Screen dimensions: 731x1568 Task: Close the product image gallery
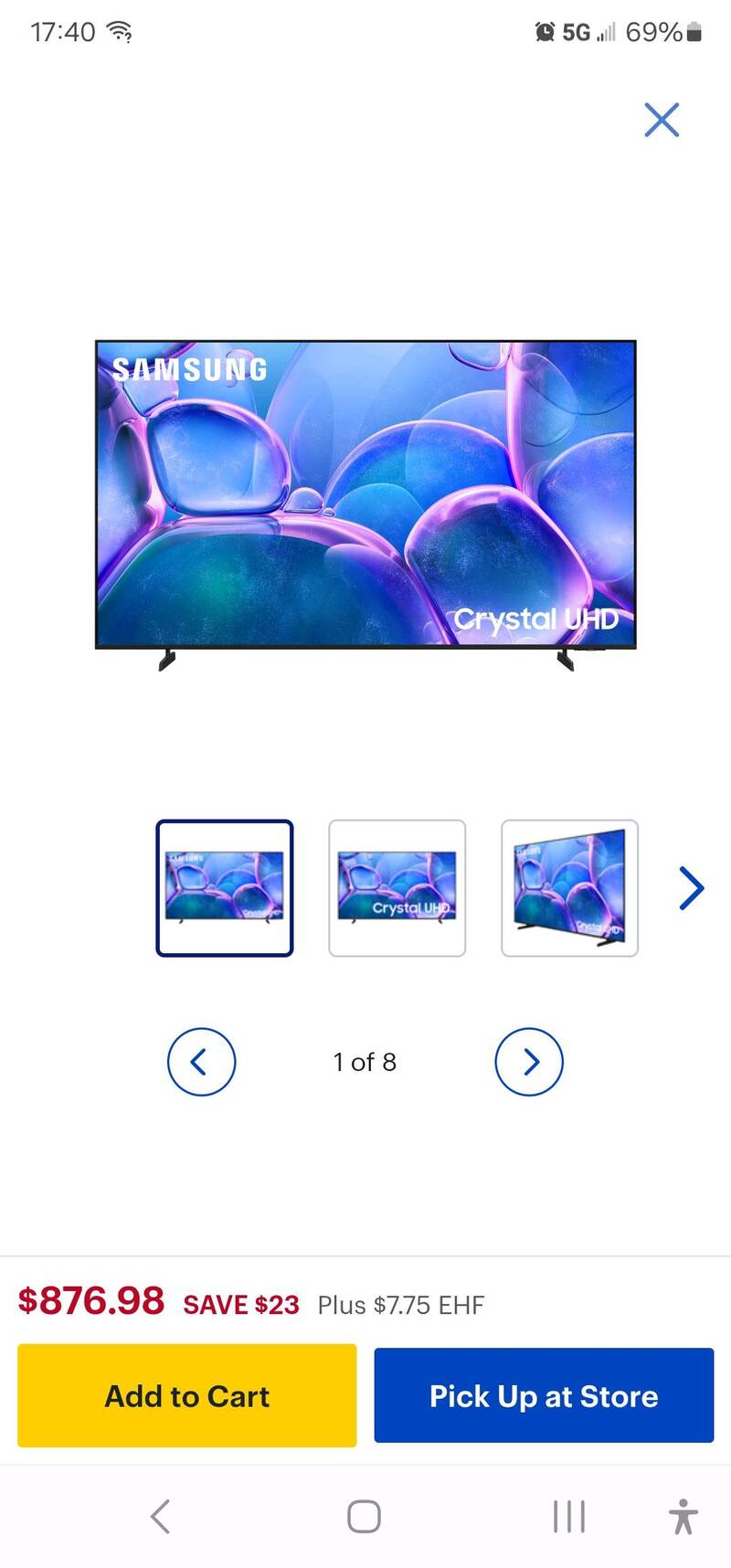click(x=662, y=120)
